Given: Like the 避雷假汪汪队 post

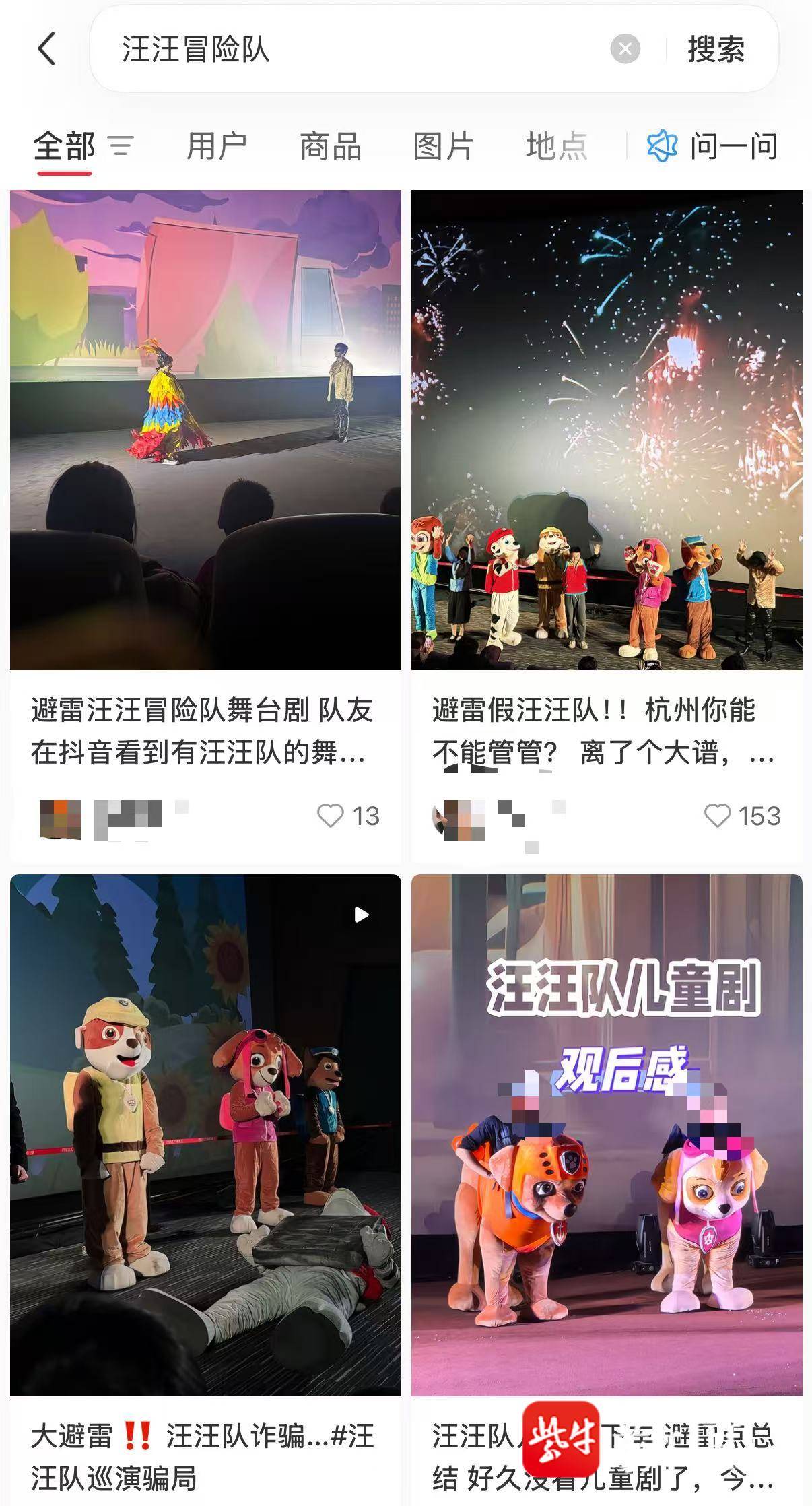Looking at the screenshot, I should 717,816.
